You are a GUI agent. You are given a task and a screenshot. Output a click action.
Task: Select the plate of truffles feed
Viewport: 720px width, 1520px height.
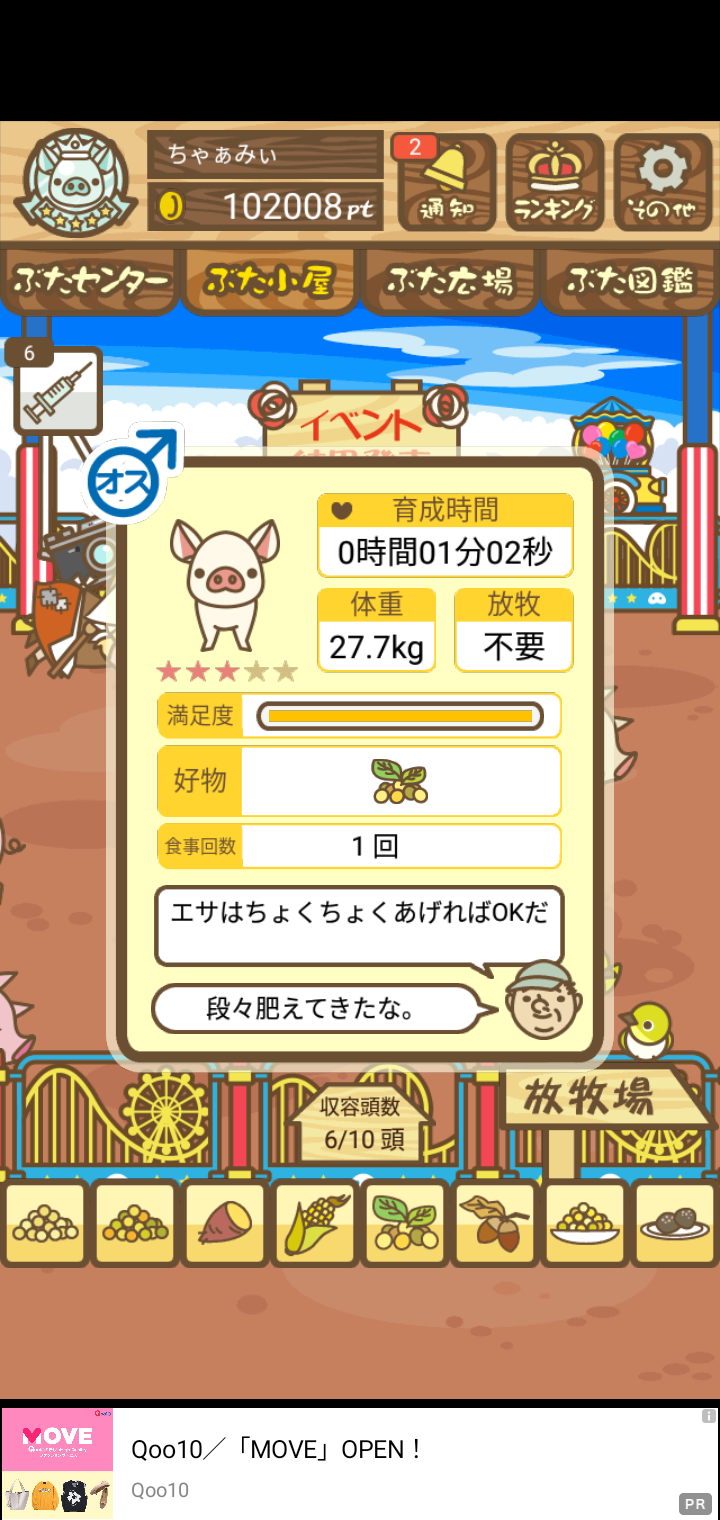pyautogui.click(x=675, y=1223)
